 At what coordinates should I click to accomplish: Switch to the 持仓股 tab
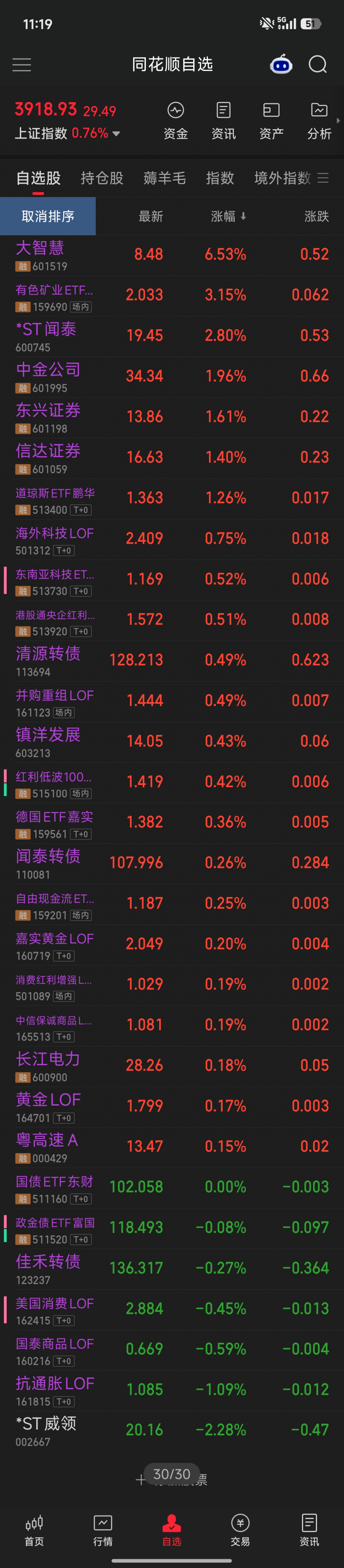click(x=102, y=178)
